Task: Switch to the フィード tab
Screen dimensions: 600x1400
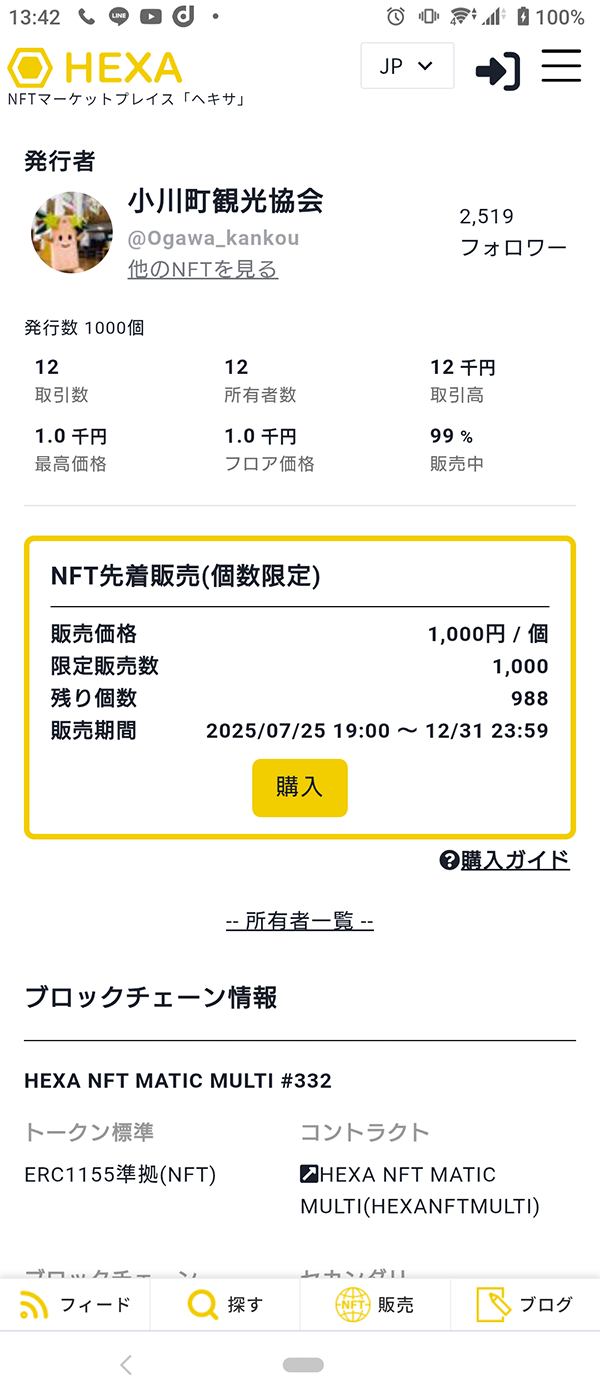Action: point(75,1304)
